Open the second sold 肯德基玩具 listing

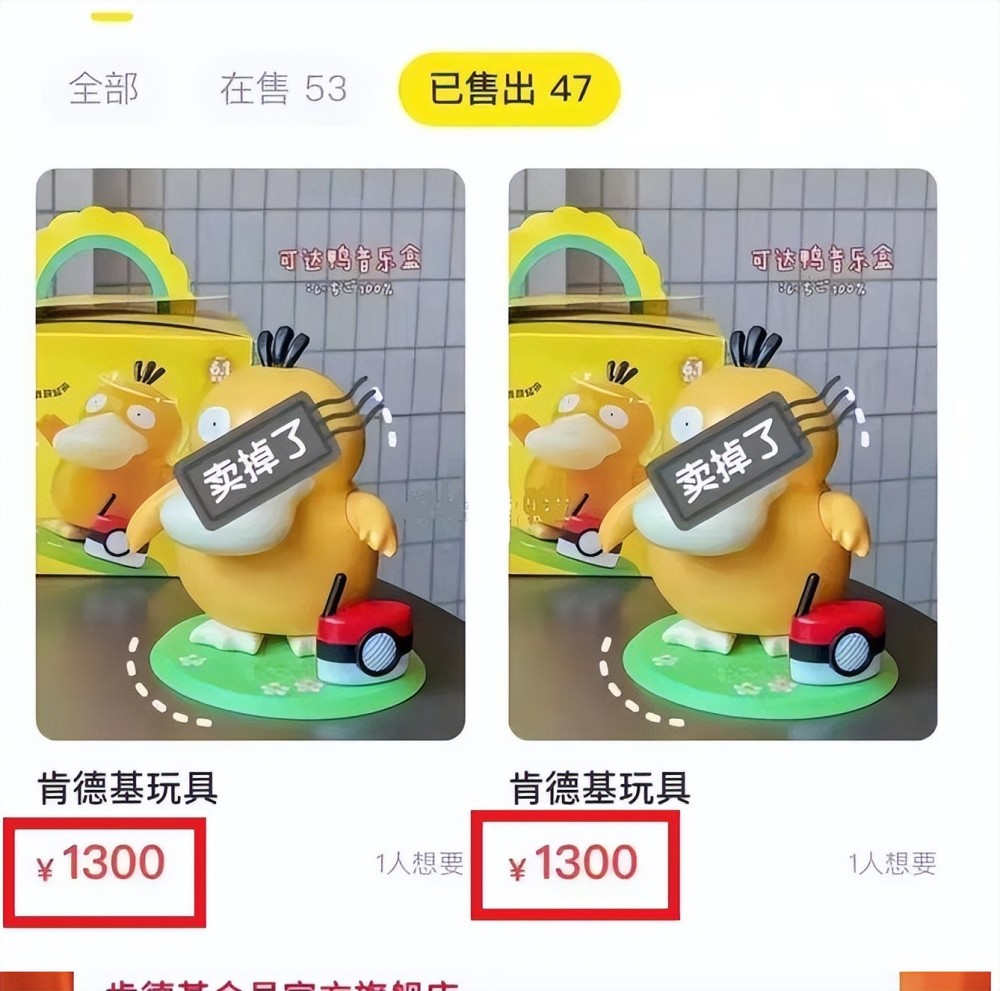click(722, 454)
